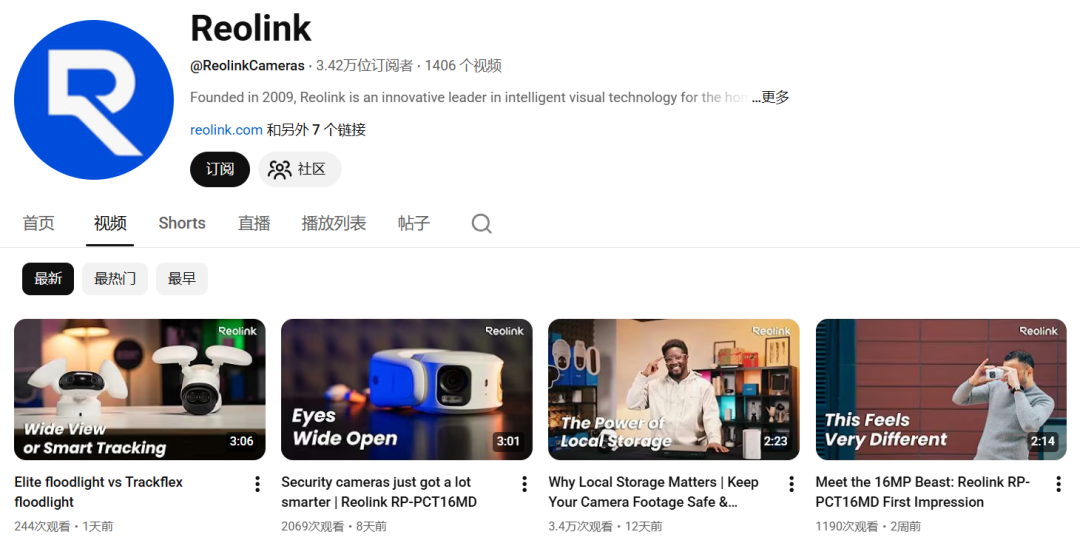Play Meet the 16MP Beast video
Image resolution: width=1080 pixels, height=546 pixels.
coord(941,389)
